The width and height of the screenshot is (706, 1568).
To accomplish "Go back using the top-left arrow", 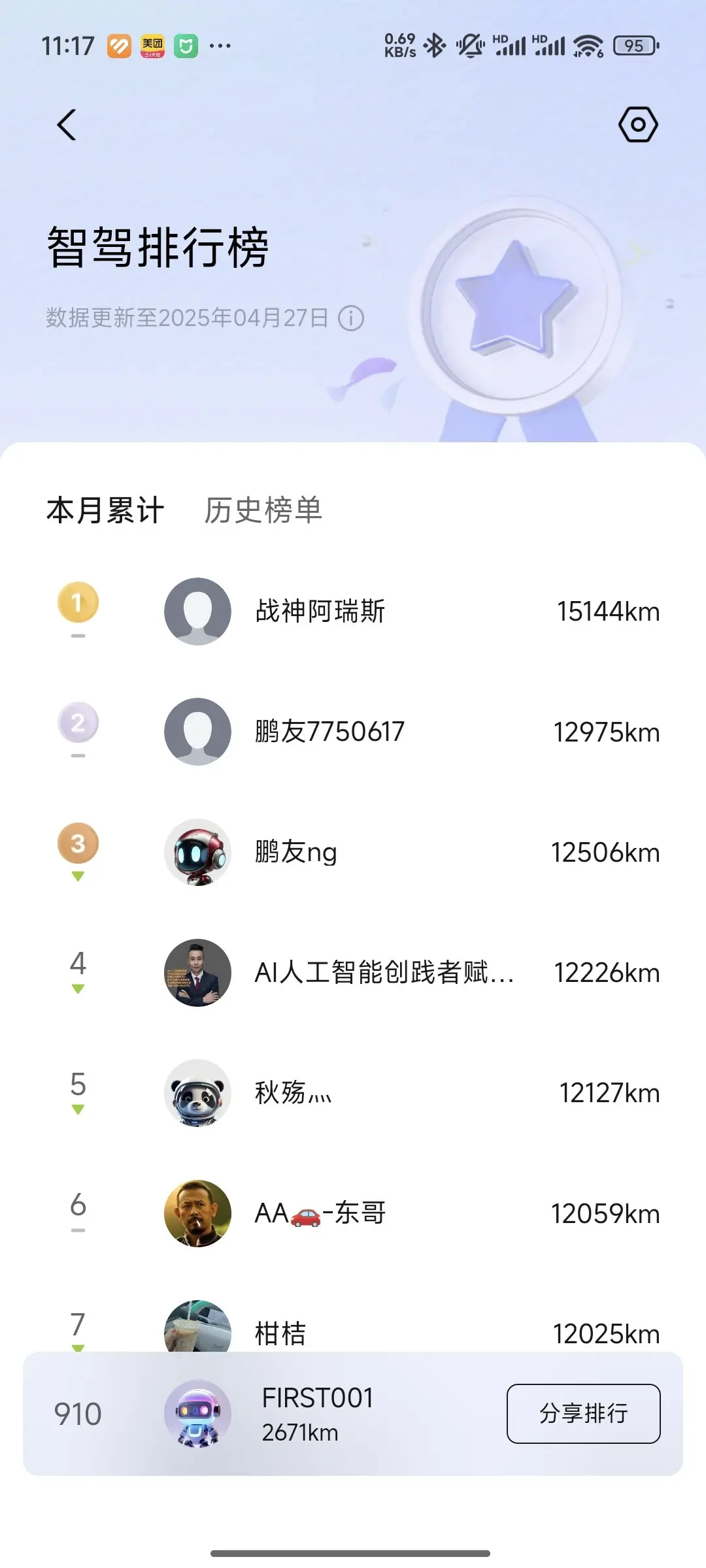I will 67,125.
